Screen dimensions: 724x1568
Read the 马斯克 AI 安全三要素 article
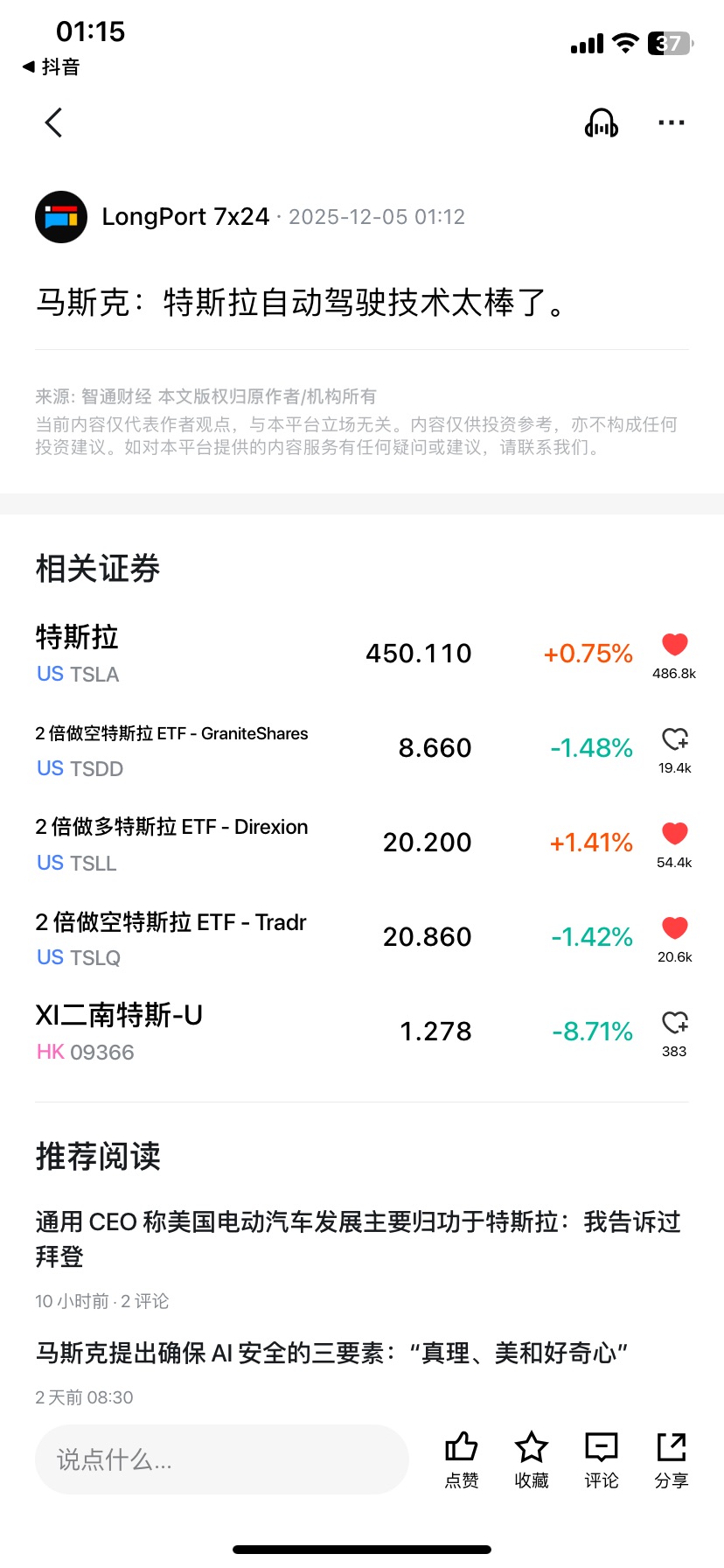click(332, 1354)
